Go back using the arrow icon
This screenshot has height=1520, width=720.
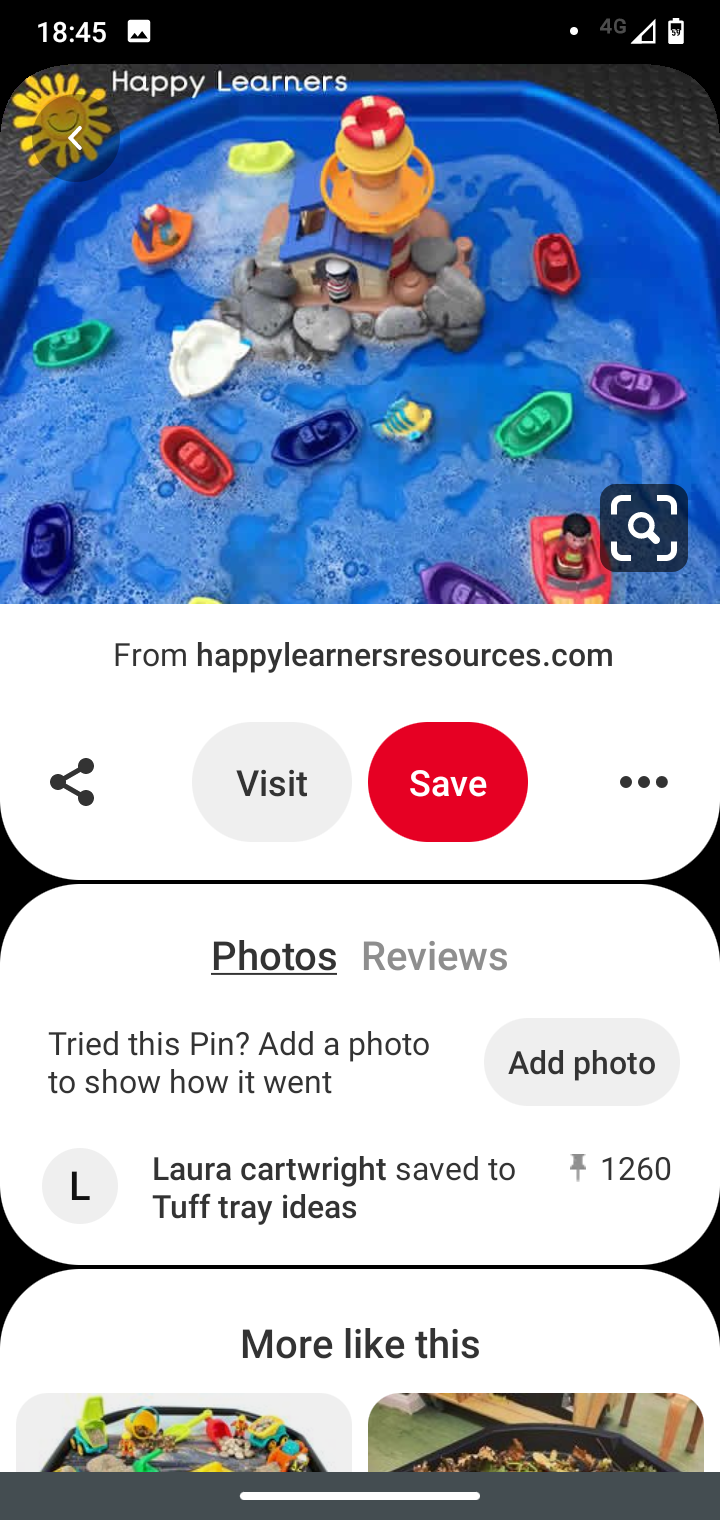pos(75,139)
